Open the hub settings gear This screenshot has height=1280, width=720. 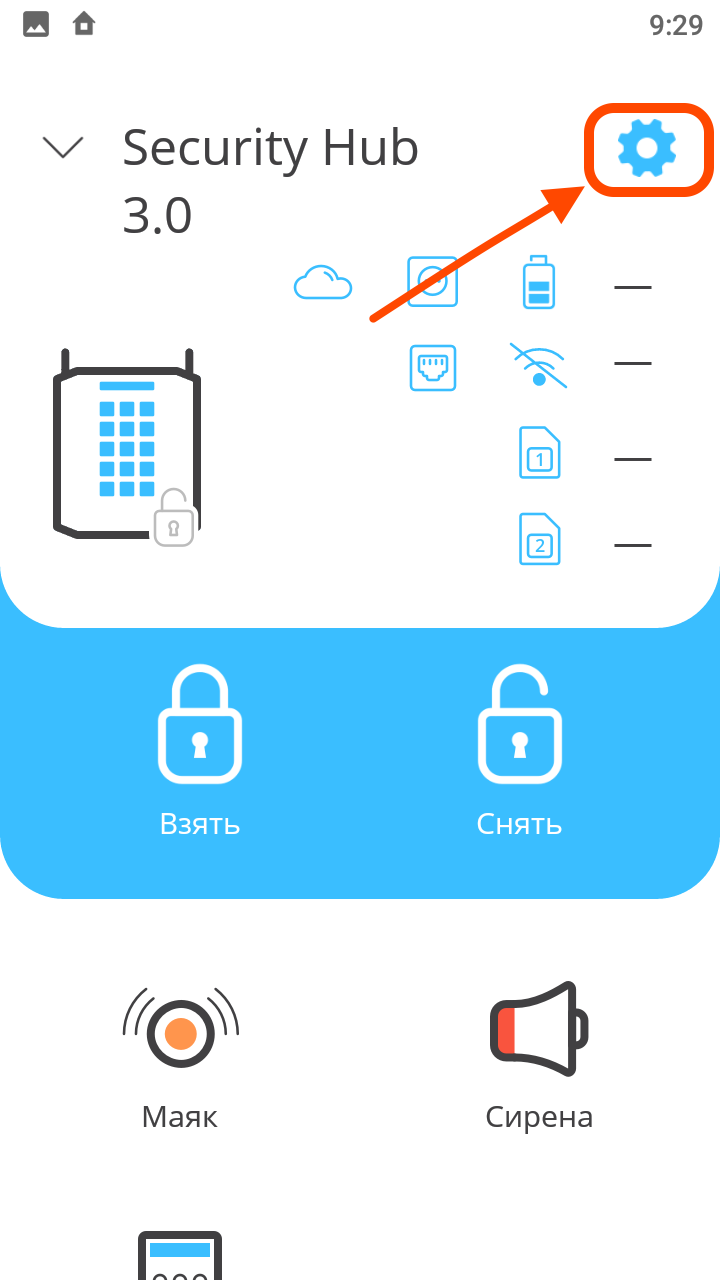(x=647, y=149)
